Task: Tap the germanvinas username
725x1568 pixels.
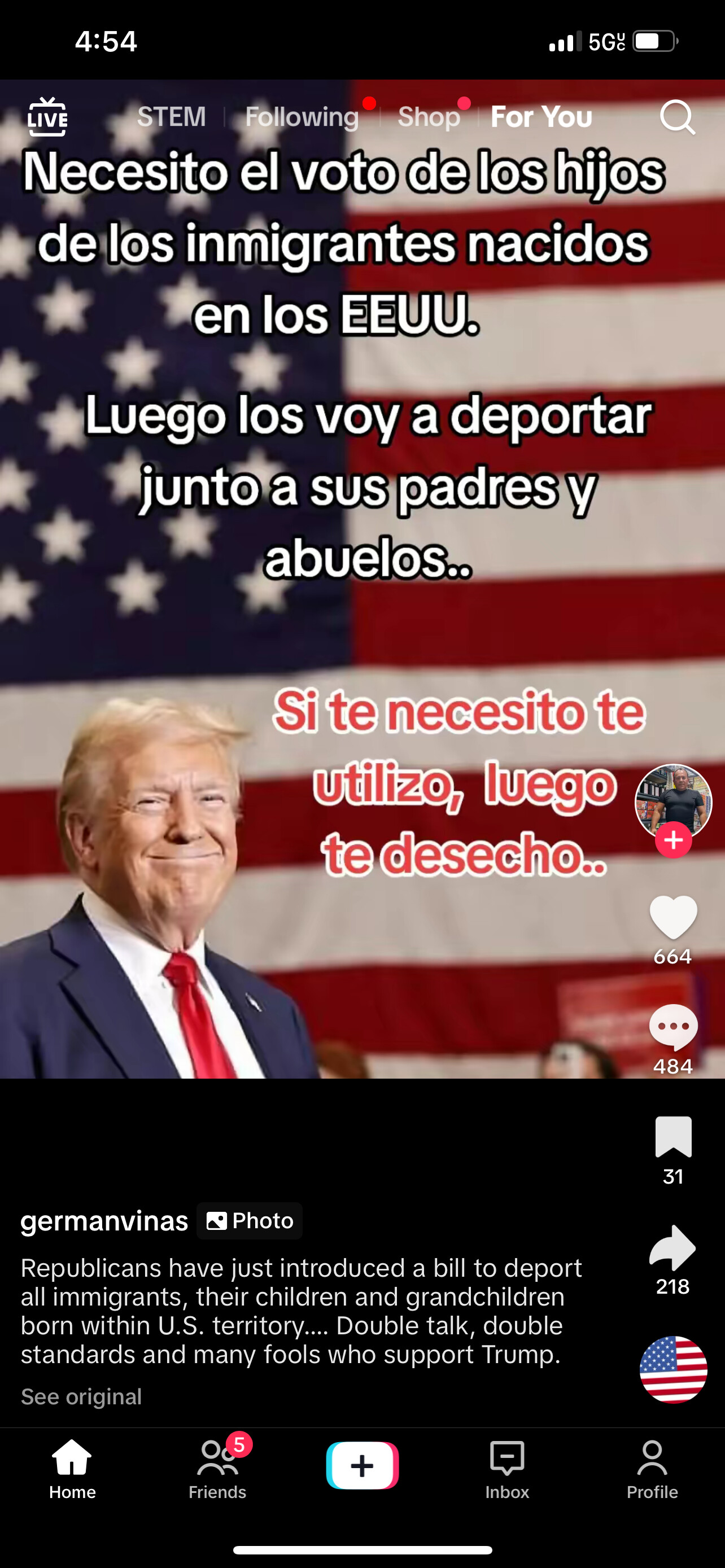Action: click(104, 1220)
